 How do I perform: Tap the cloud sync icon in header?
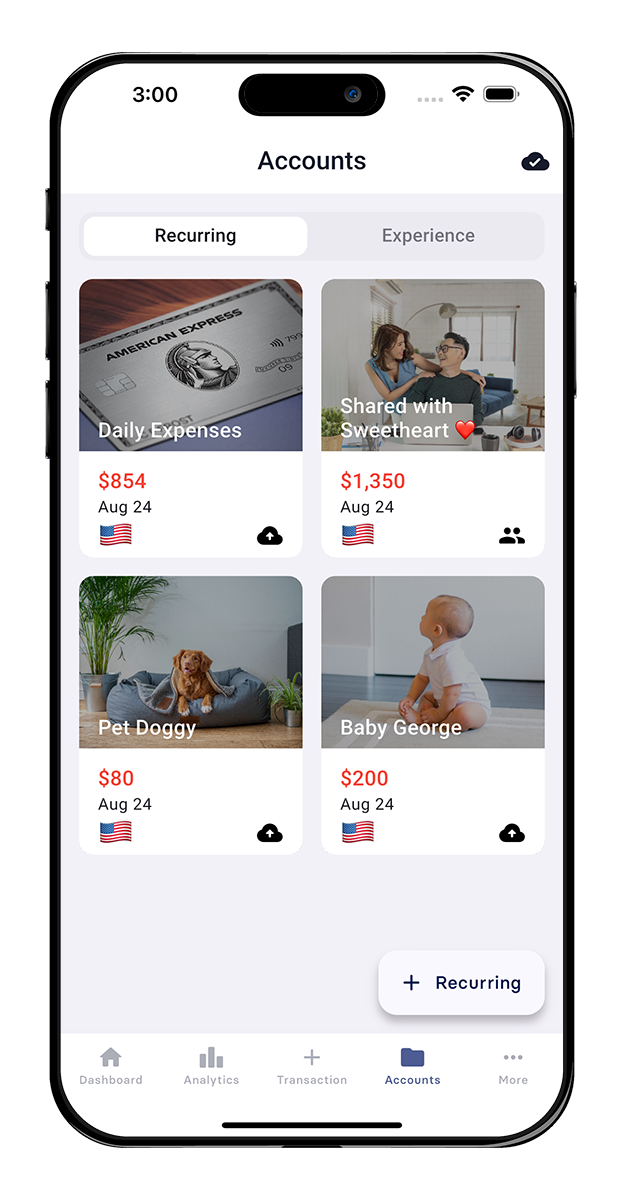tap(535, 162)
